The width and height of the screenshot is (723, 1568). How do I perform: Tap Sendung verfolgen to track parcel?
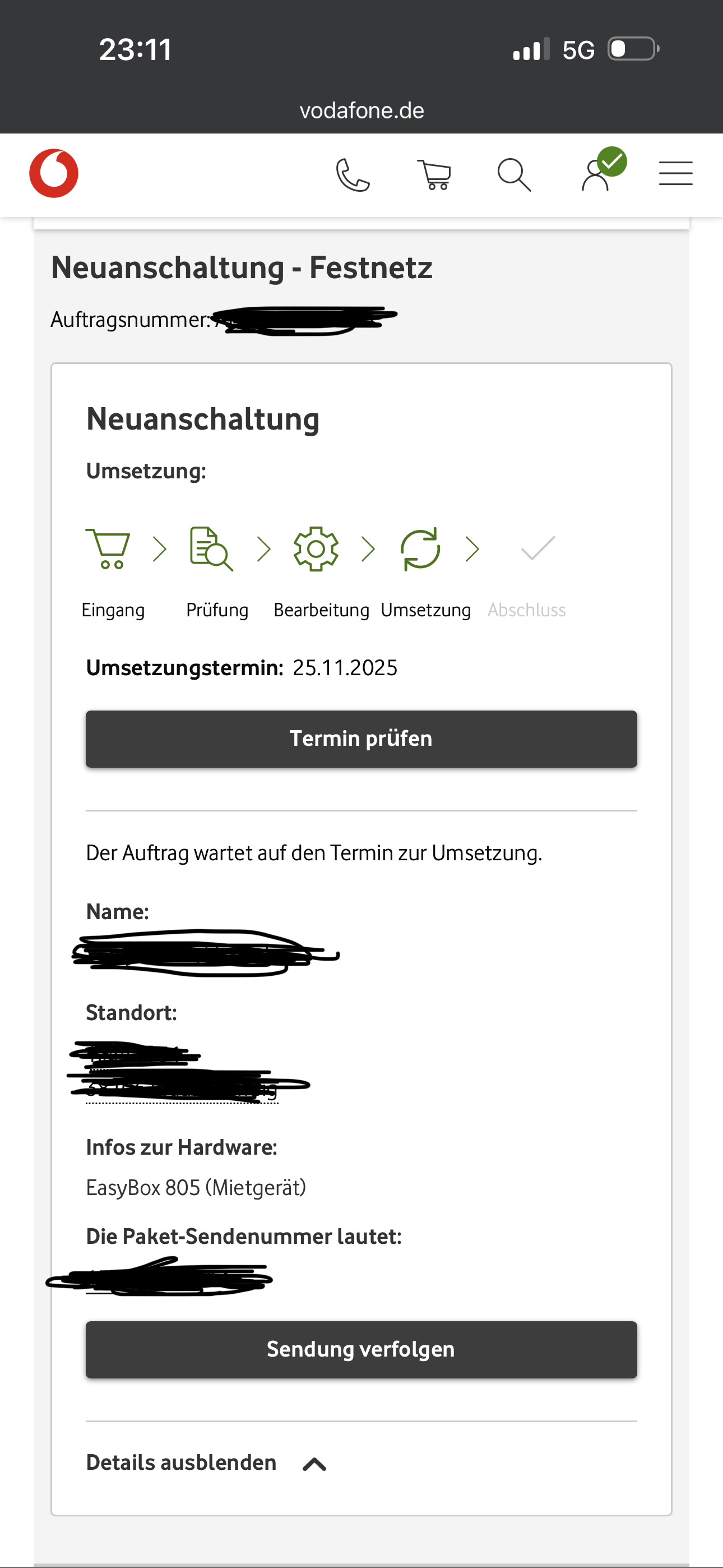tap(361, 1349)
